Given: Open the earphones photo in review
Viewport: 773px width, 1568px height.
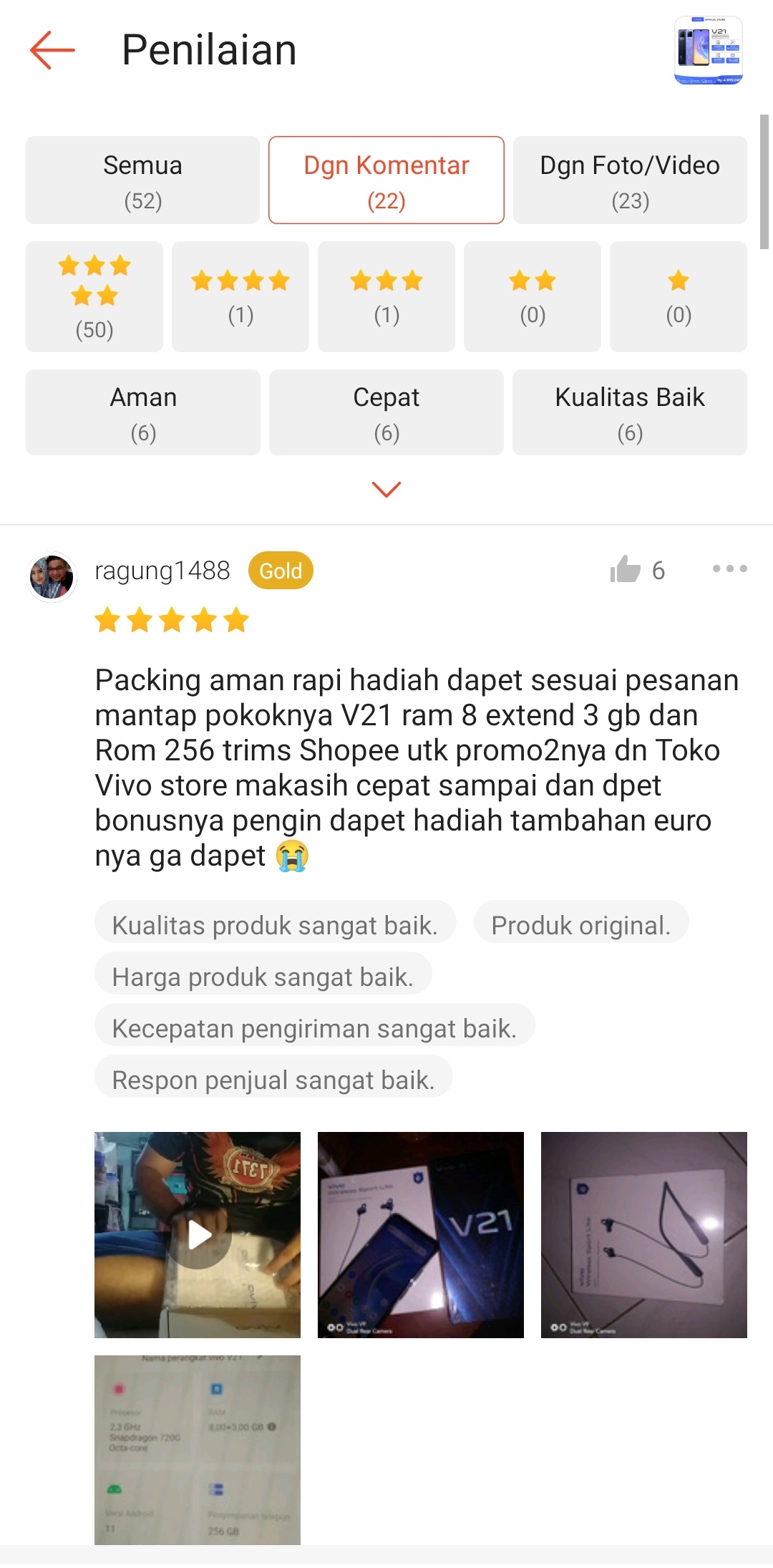Looking at the screenshot, I should point(644,1235).
